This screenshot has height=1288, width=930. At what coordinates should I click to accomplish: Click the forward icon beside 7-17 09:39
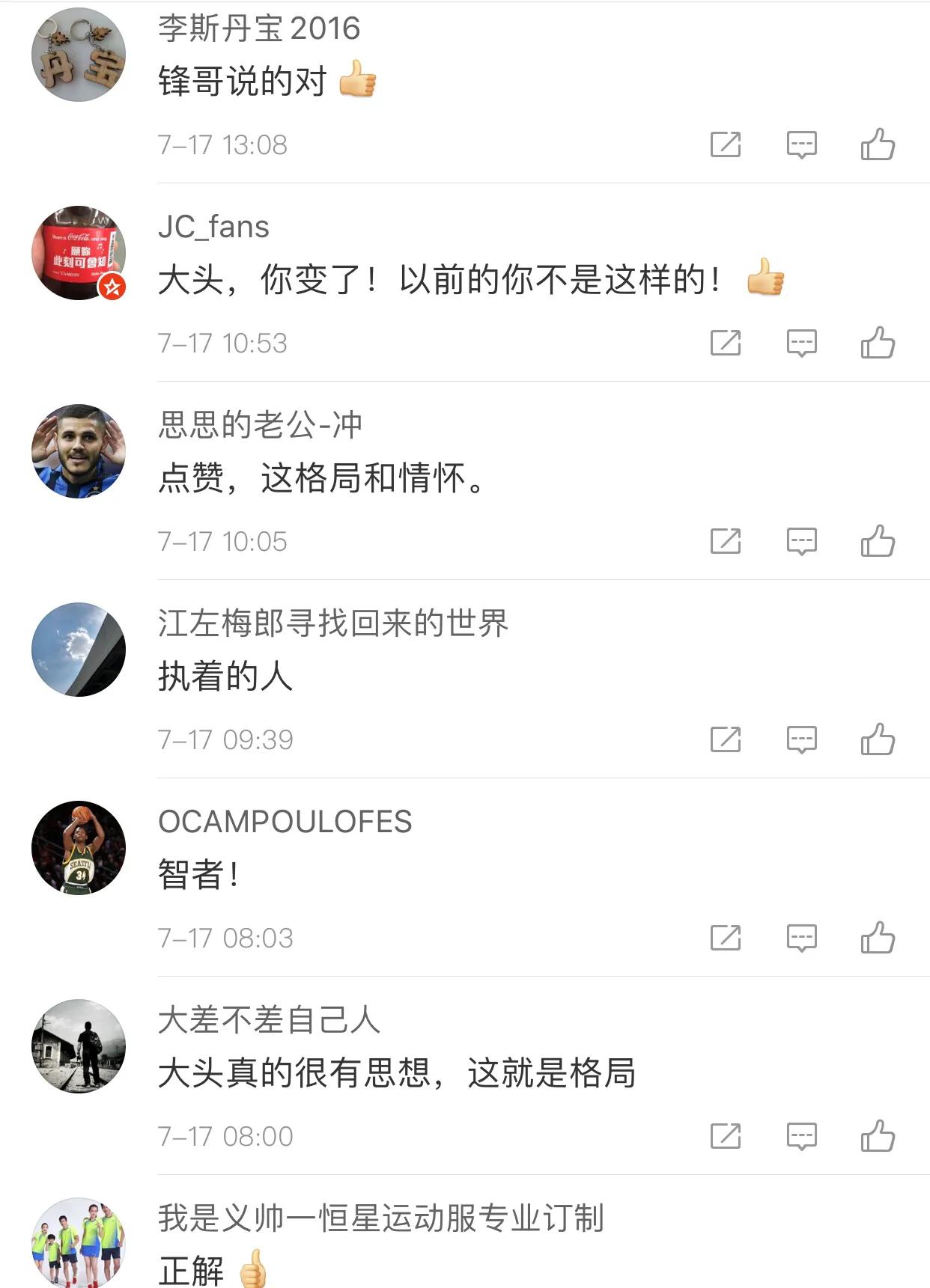tap(724, 739)
